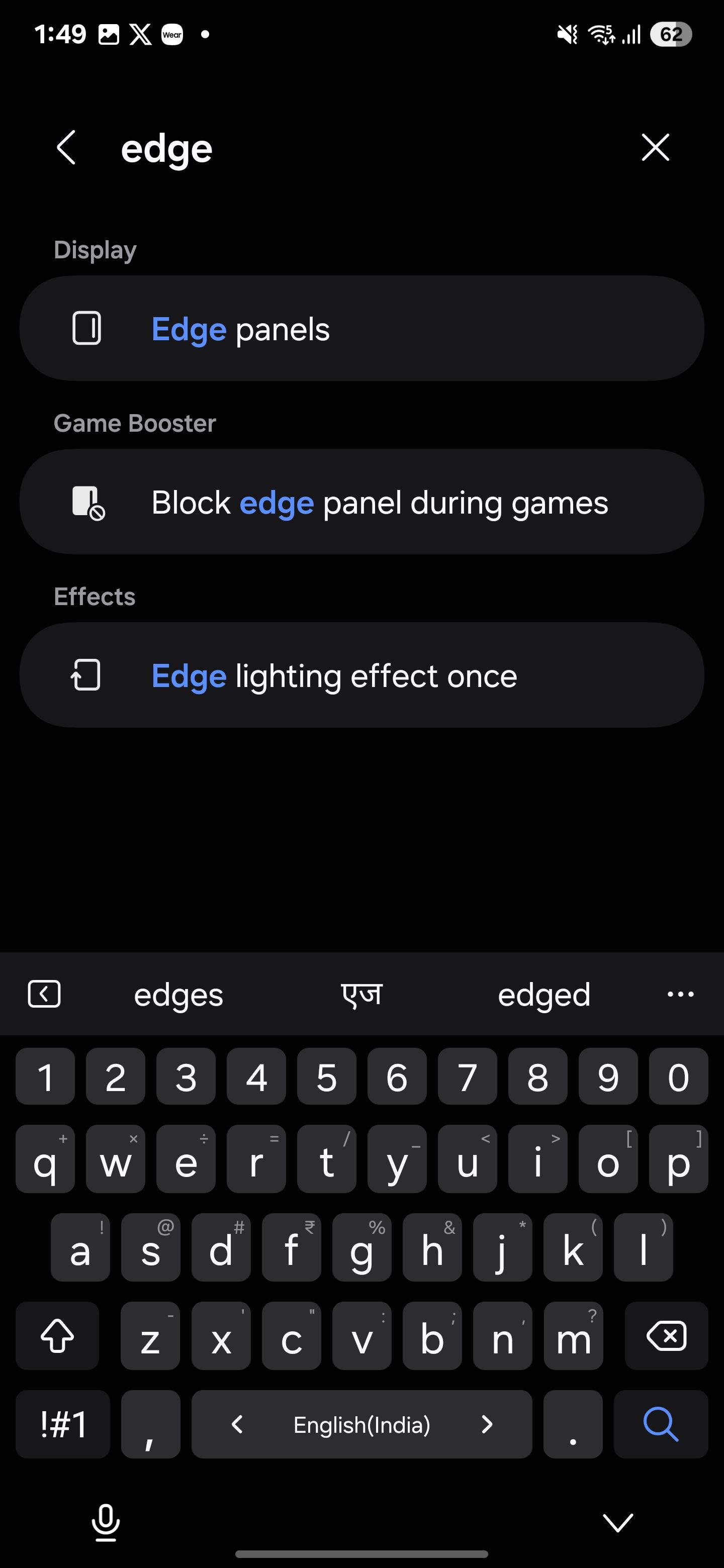Open more keyboard suggestions (three dots)
Screen dimensions: 724x1568
point(680,995)
